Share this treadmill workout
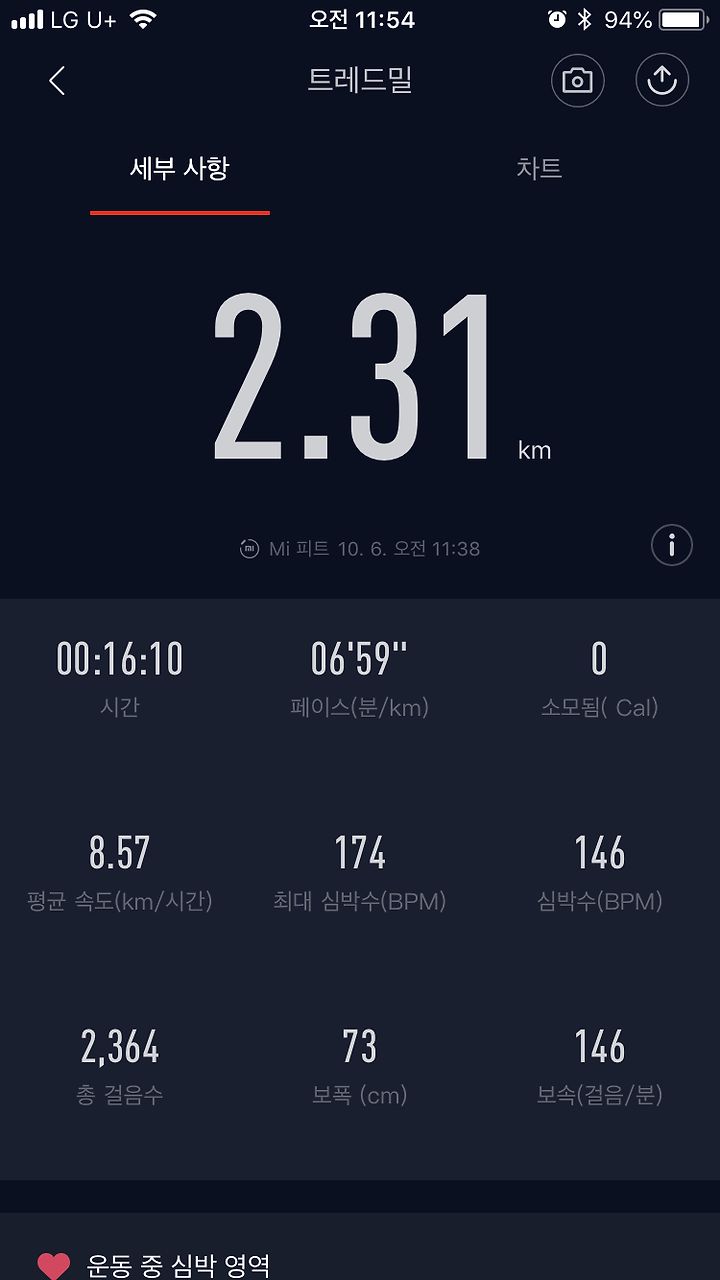The height and width of the screenshot is (1280, 720). coord(662,81)
